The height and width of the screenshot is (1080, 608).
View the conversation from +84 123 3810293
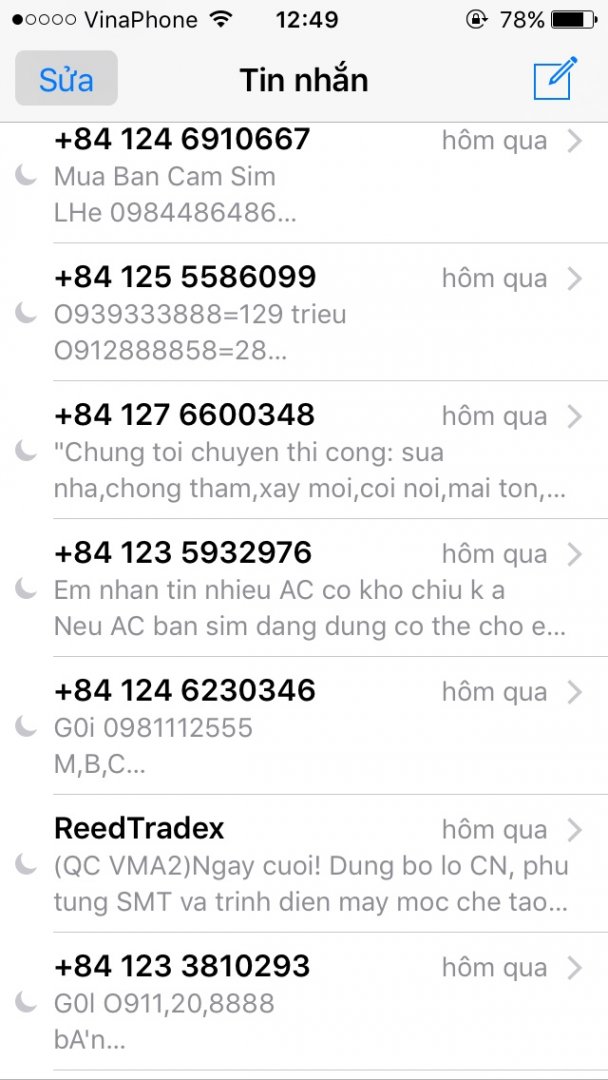(x=310, y=1003)
